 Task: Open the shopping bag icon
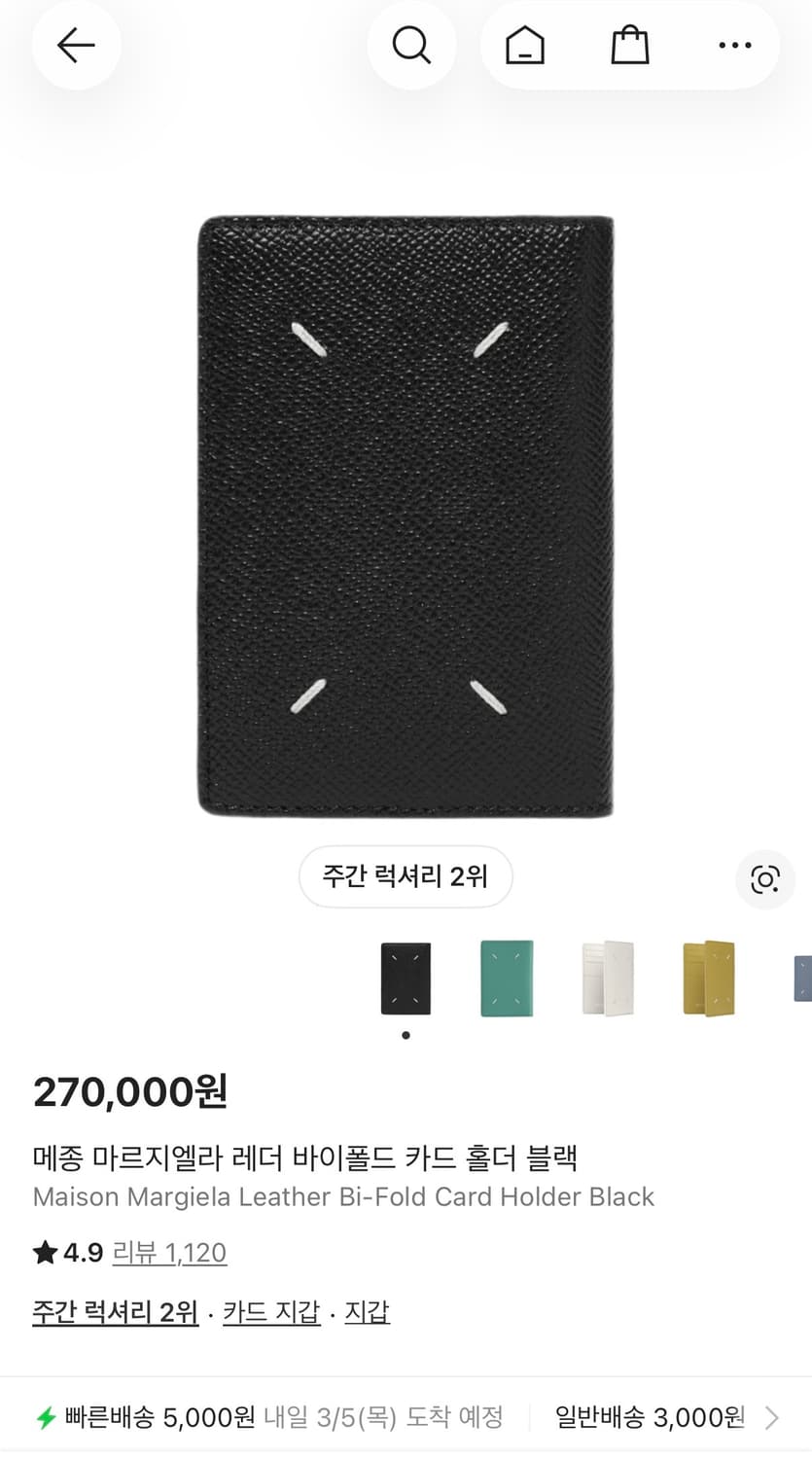coord(629,45)
